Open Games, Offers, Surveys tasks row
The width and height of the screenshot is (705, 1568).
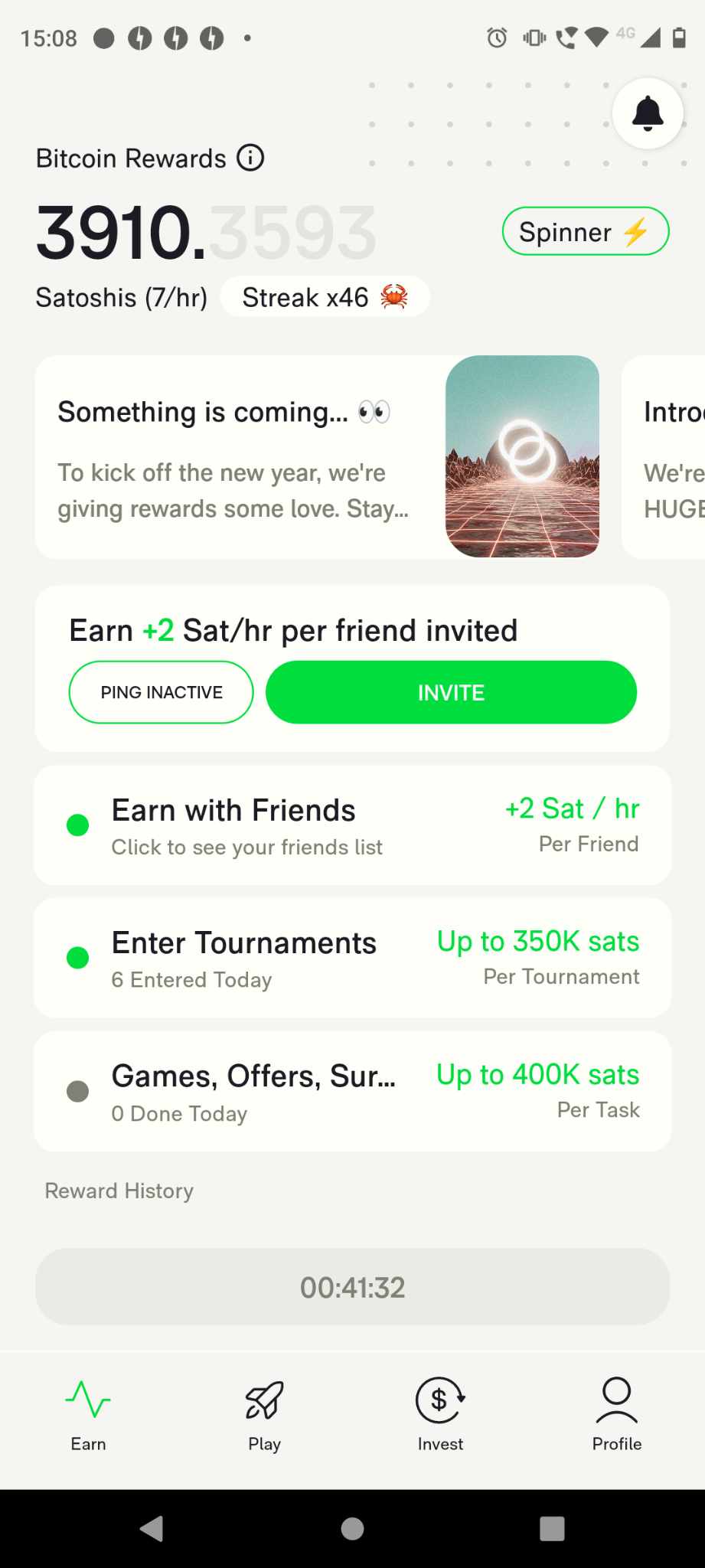[352, 1092]
